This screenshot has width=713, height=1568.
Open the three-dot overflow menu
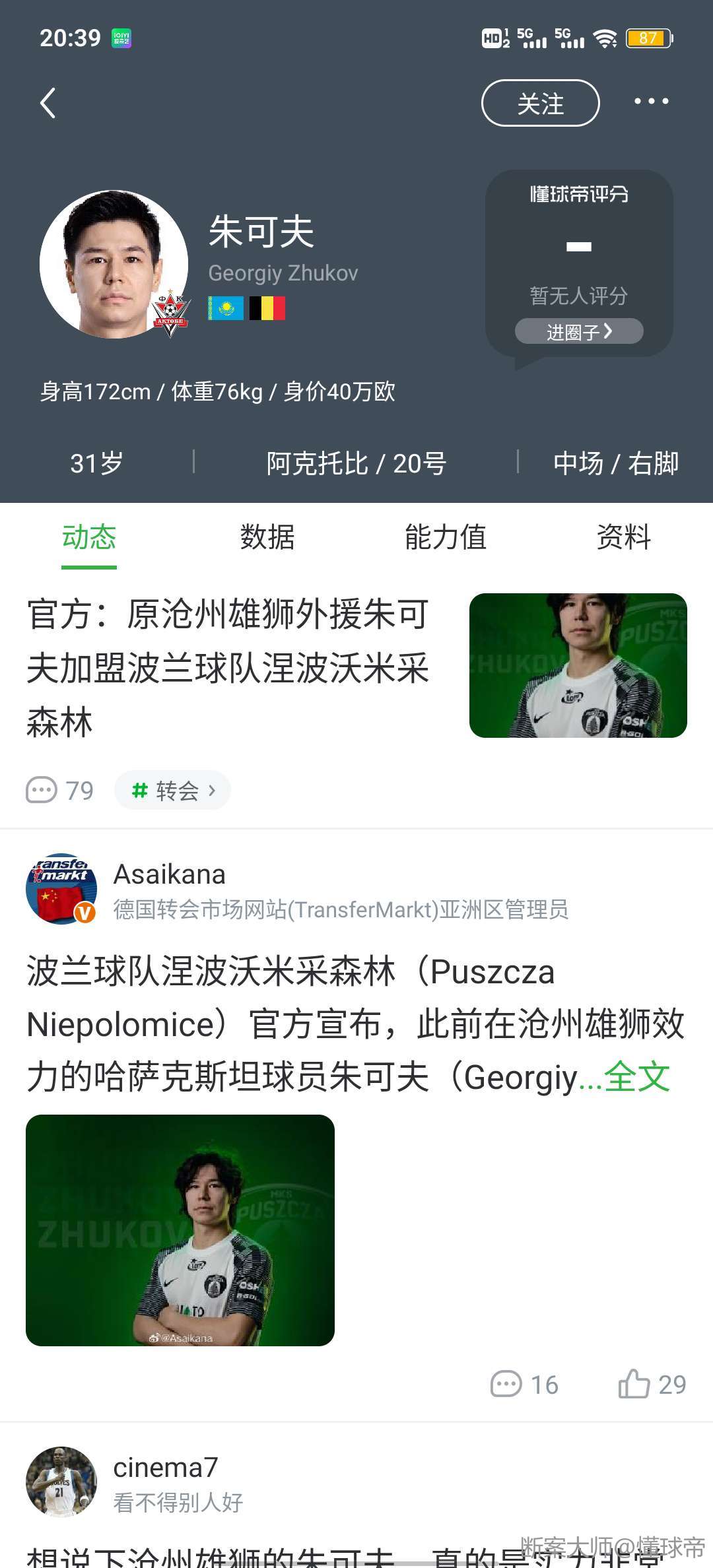click(651, 102)
